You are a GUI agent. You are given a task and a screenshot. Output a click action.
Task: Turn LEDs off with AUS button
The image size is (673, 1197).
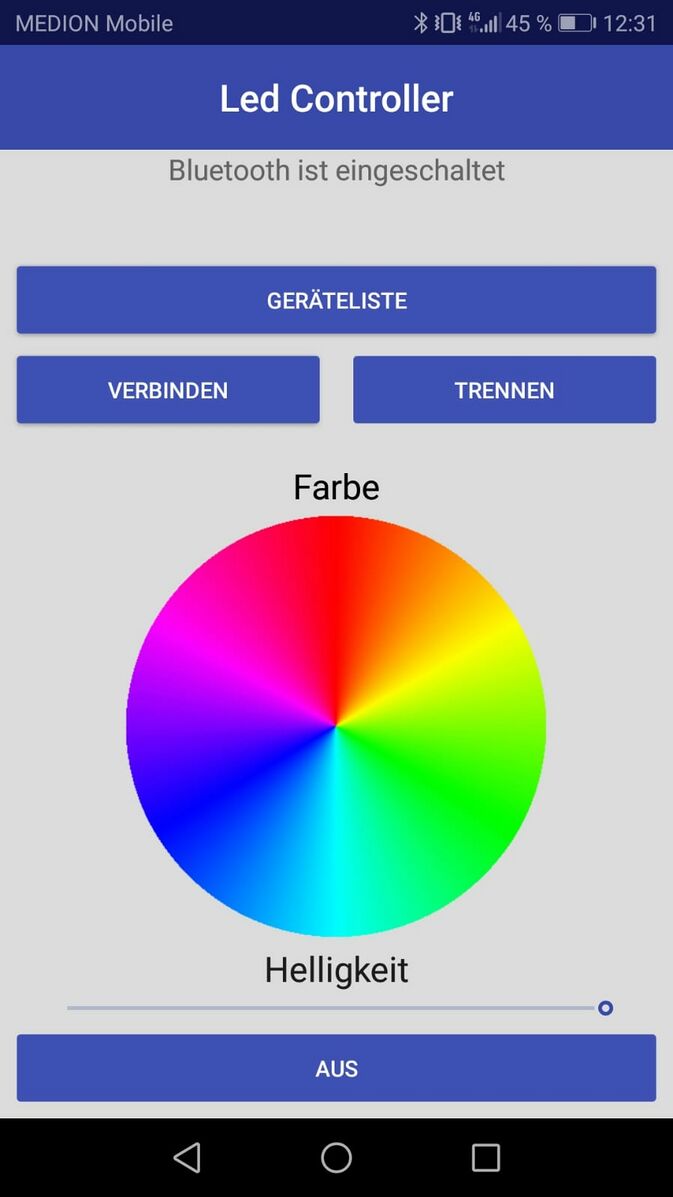(x=336, y=1068)
